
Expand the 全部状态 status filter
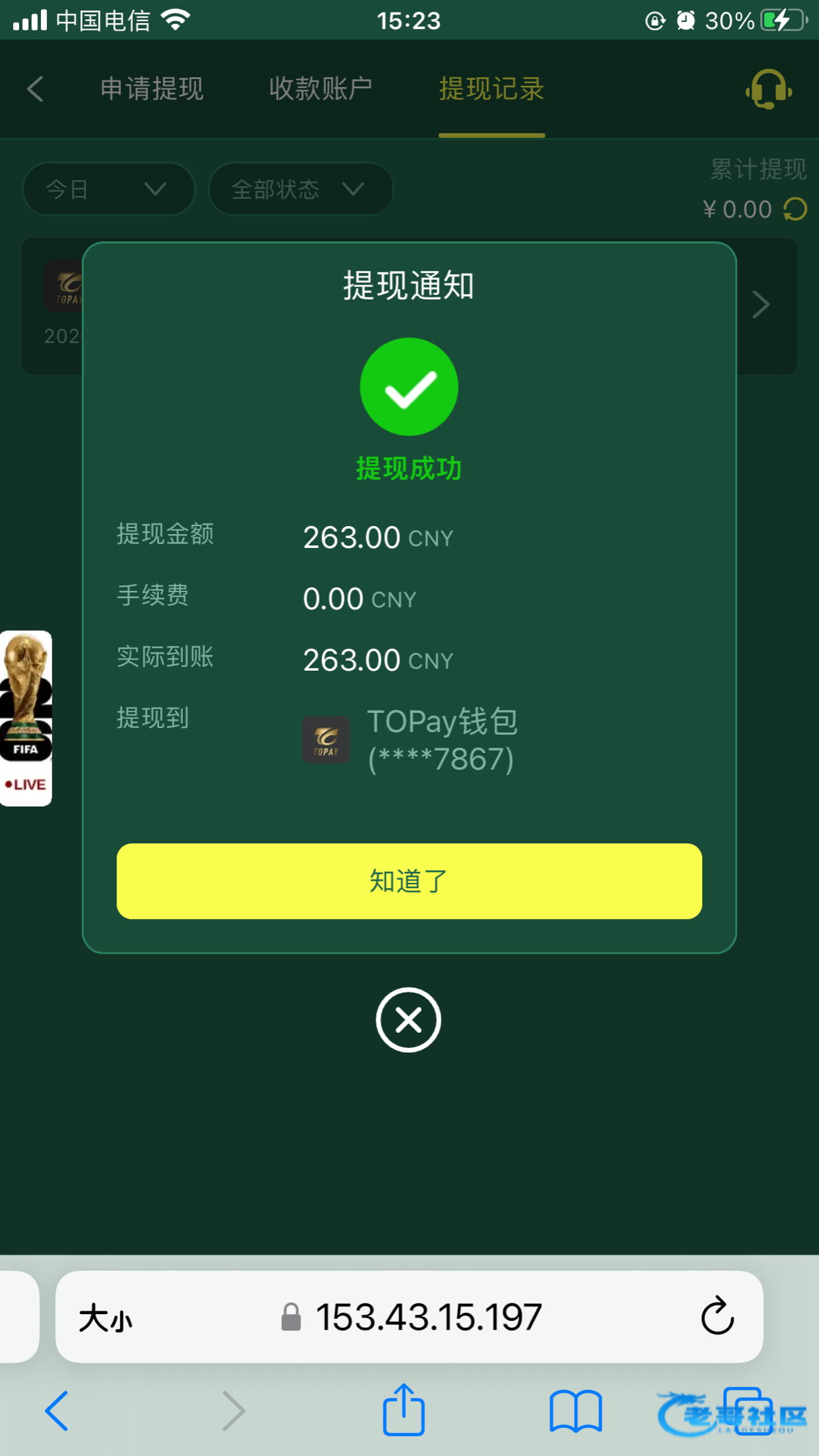[x=300, y=189]
